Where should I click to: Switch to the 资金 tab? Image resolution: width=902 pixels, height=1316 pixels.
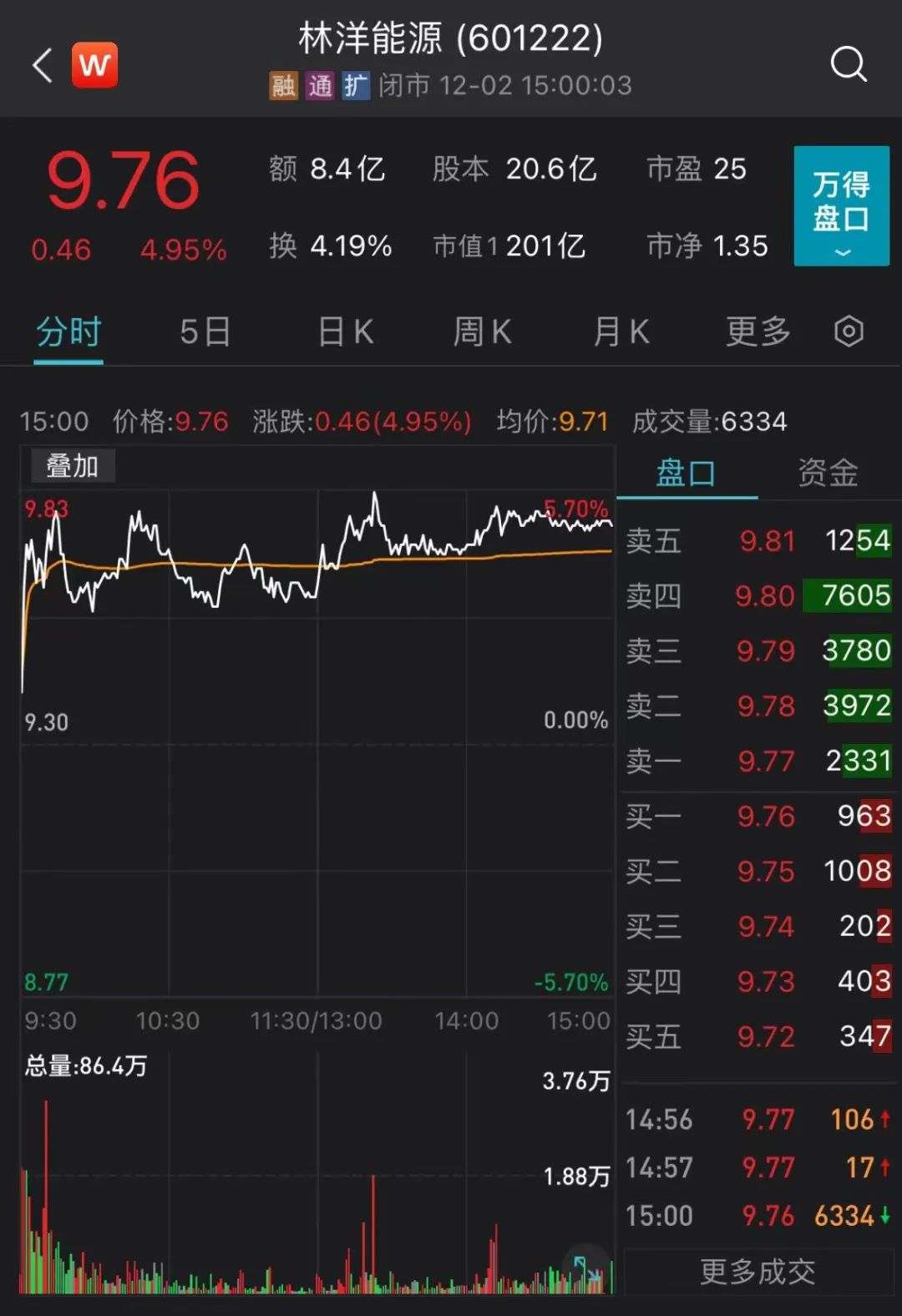828,473
